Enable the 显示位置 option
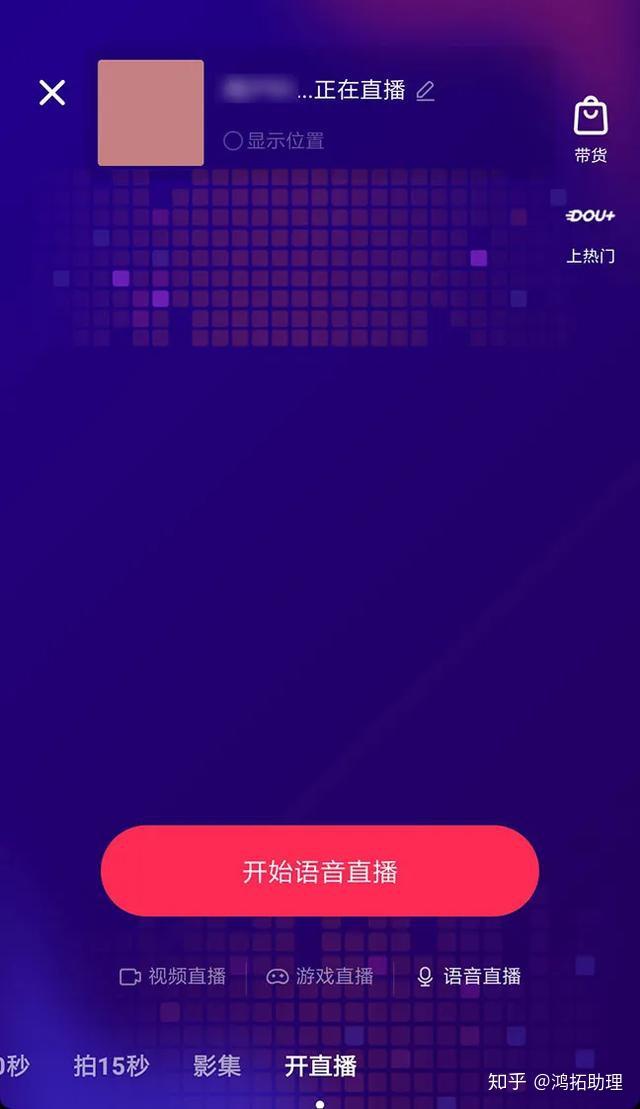This screenshot has width=640, height=1109. click(x=274, y=141)
